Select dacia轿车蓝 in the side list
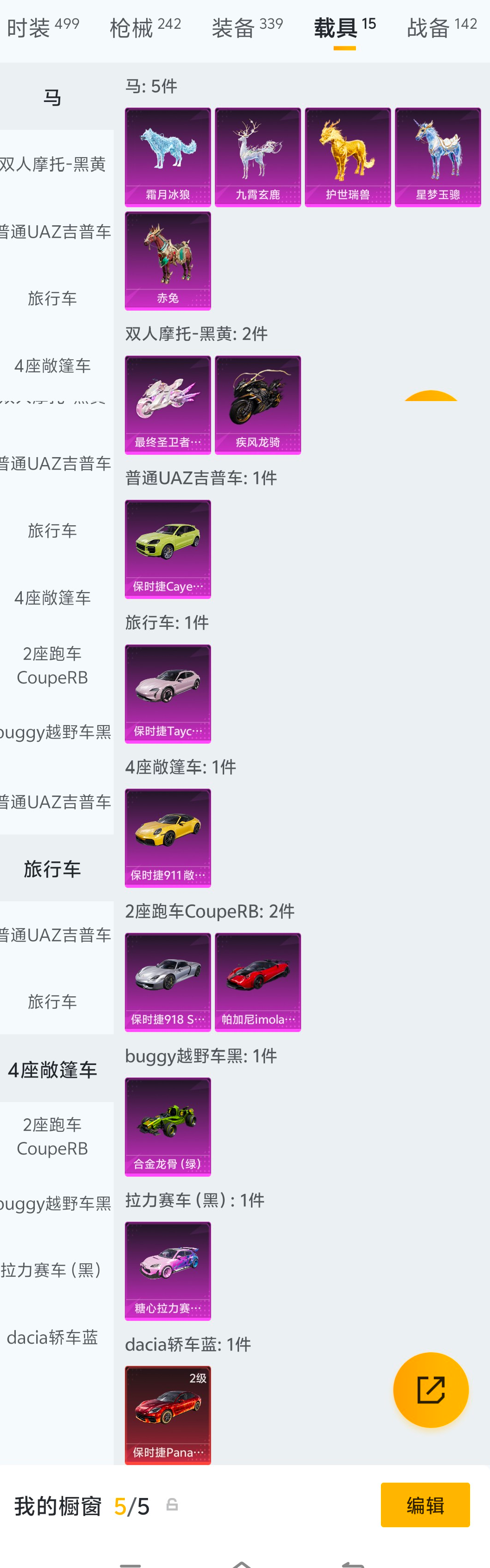This screenshot has height=1568, width=490. 52,1337
